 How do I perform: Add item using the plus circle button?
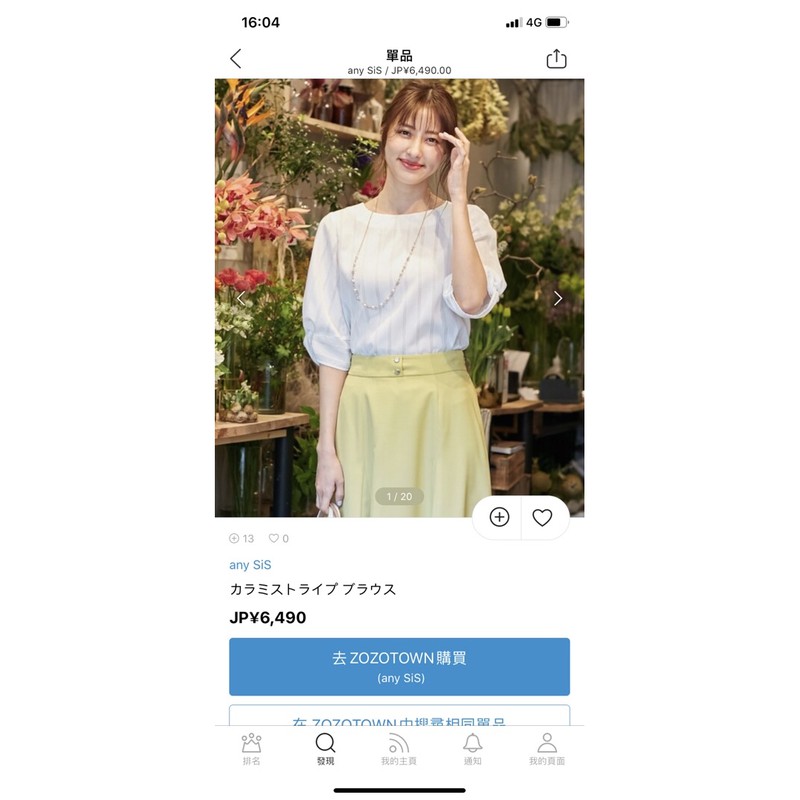click(499, 517)
